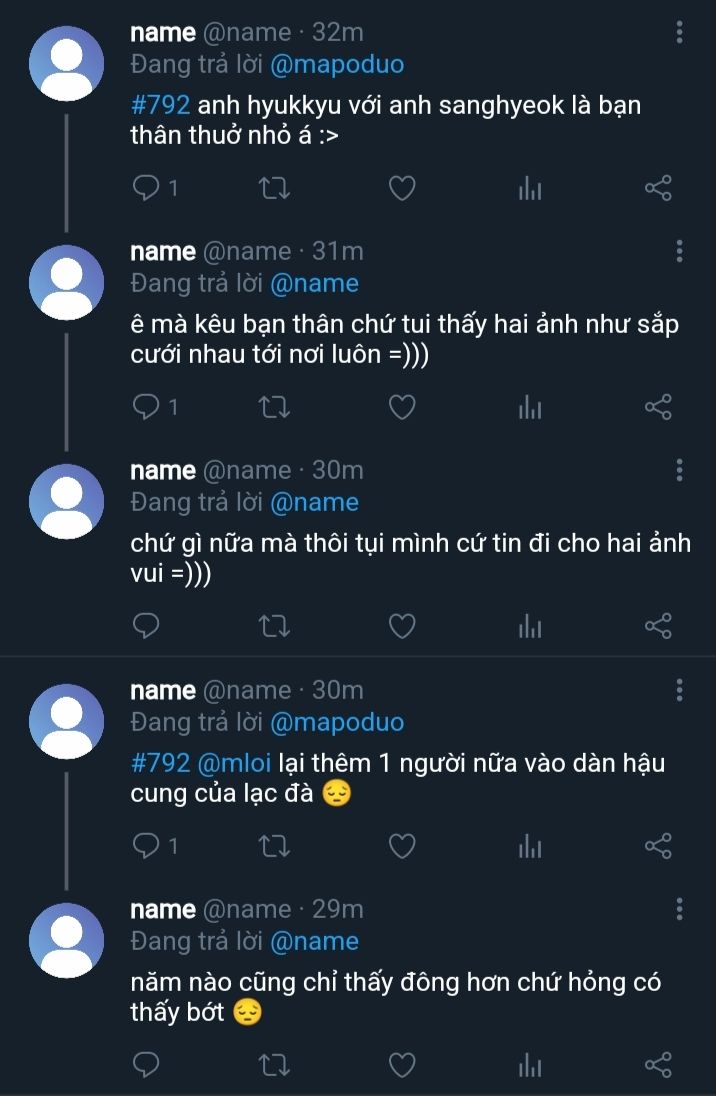
Task: View analytics of the hyukkyu tweet
Action: click(x=530, y=188)
